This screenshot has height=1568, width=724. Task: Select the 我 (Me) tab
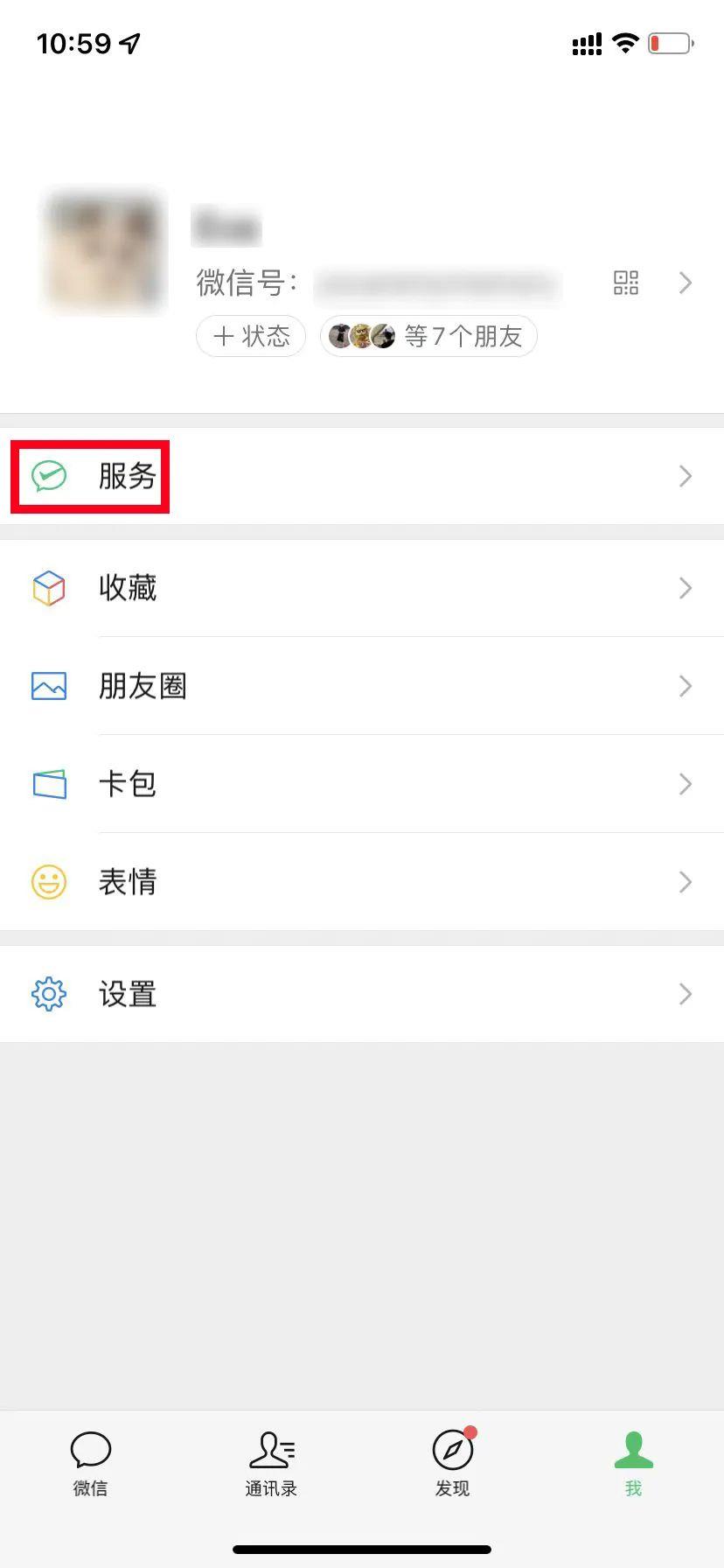pos(633,1463)
